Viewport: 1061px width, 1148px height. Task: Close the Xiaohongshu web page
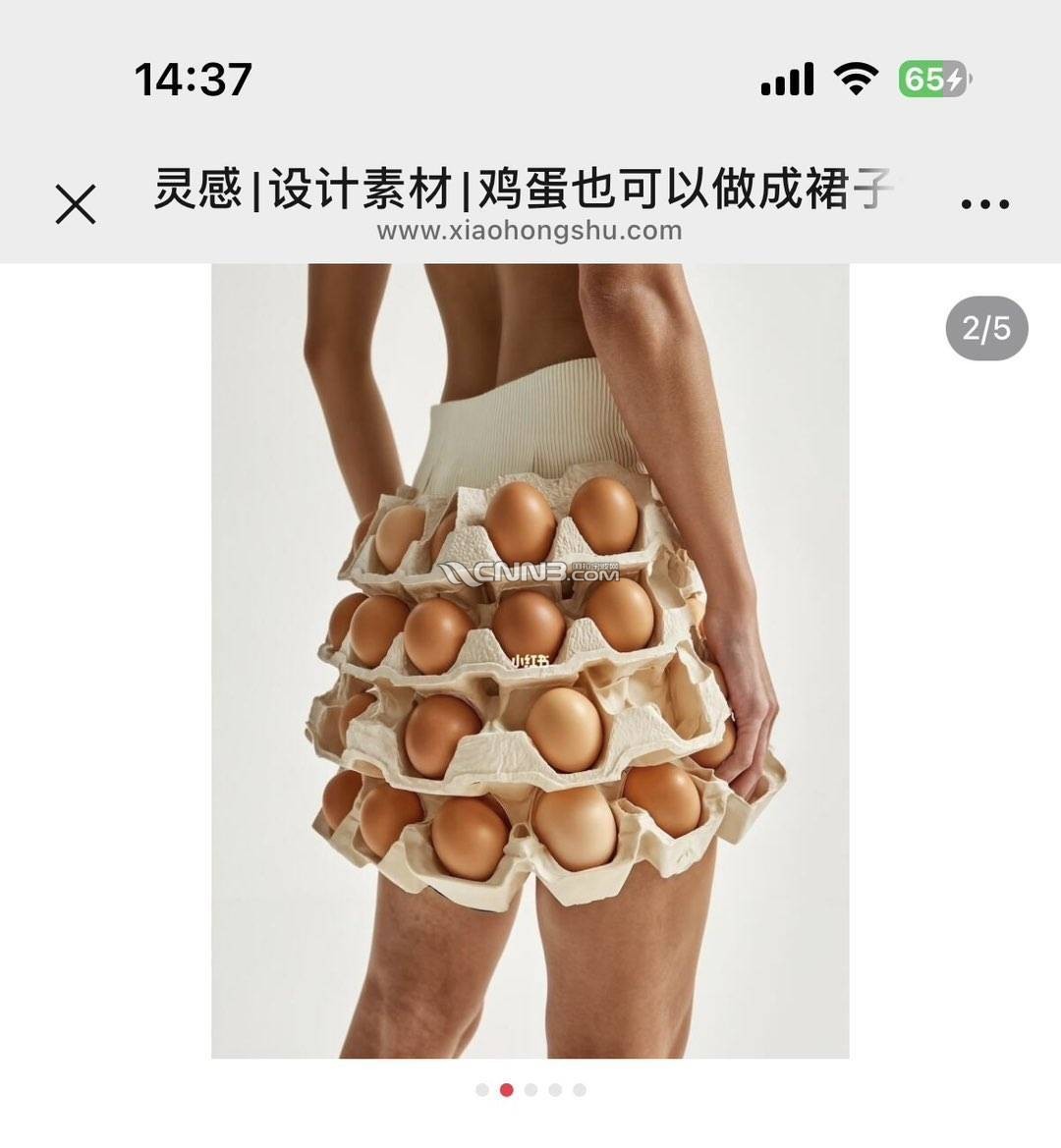(76, 204)
